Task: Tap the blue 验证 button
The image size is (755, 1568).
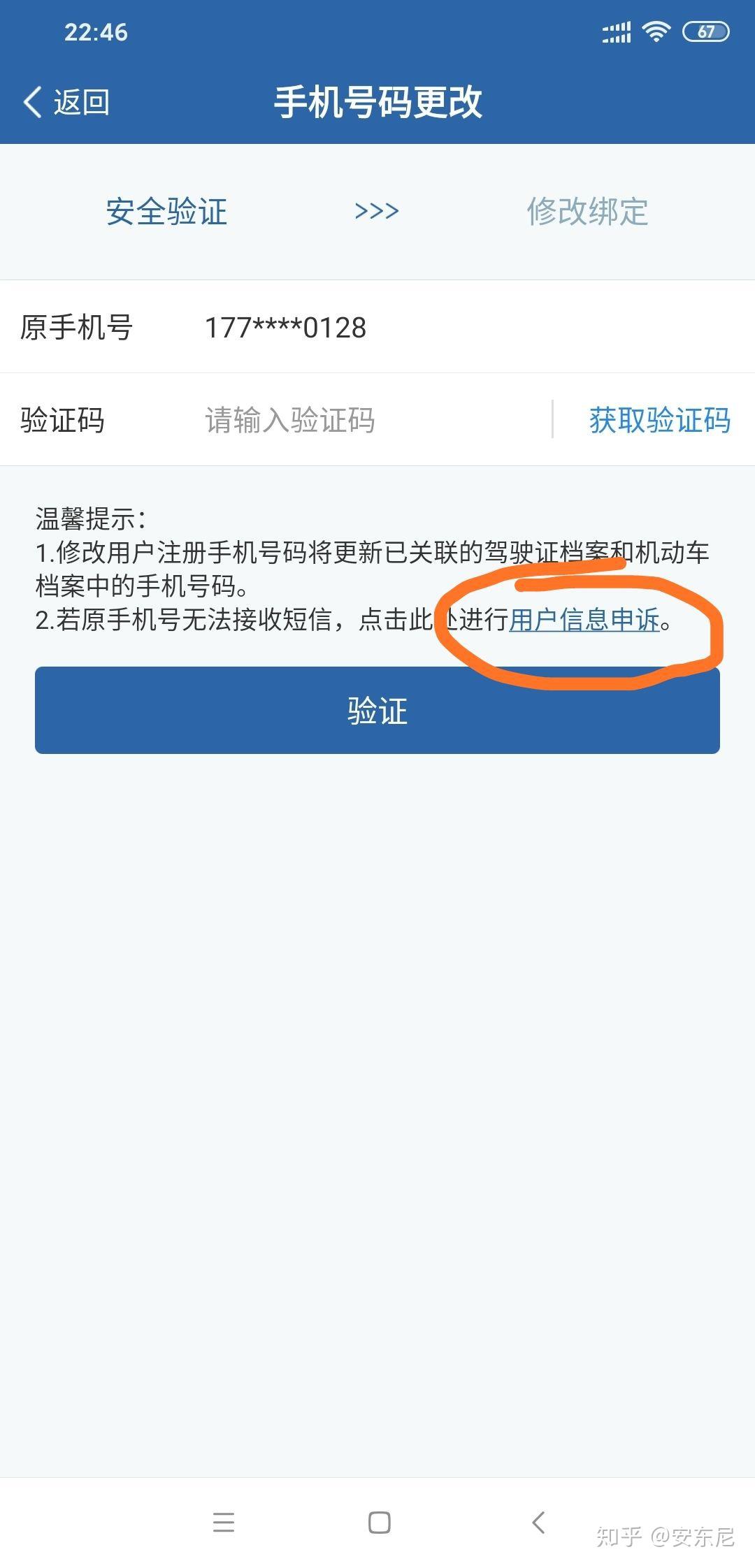Action: click(x=377, y=710)
